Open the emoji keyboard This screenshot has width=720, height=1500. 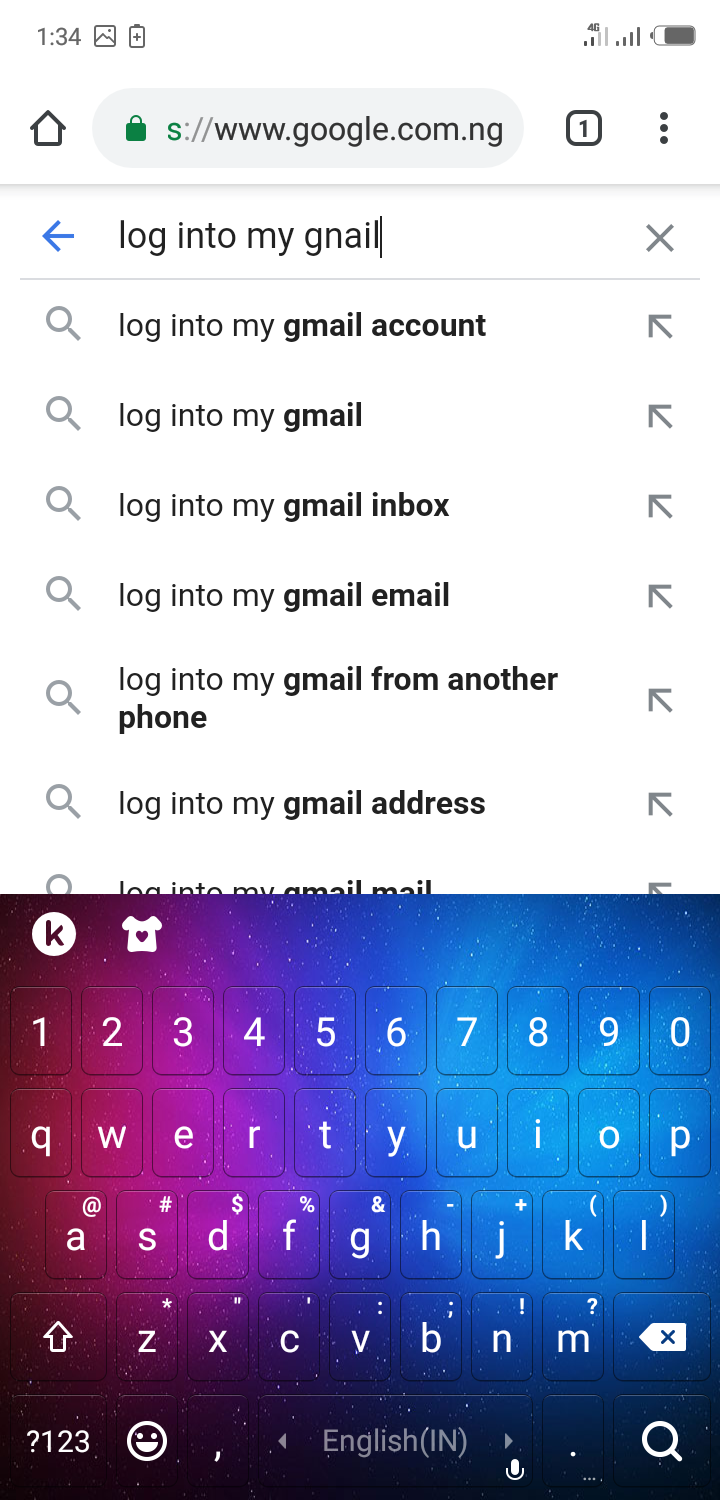click(x=147, y=1441)
